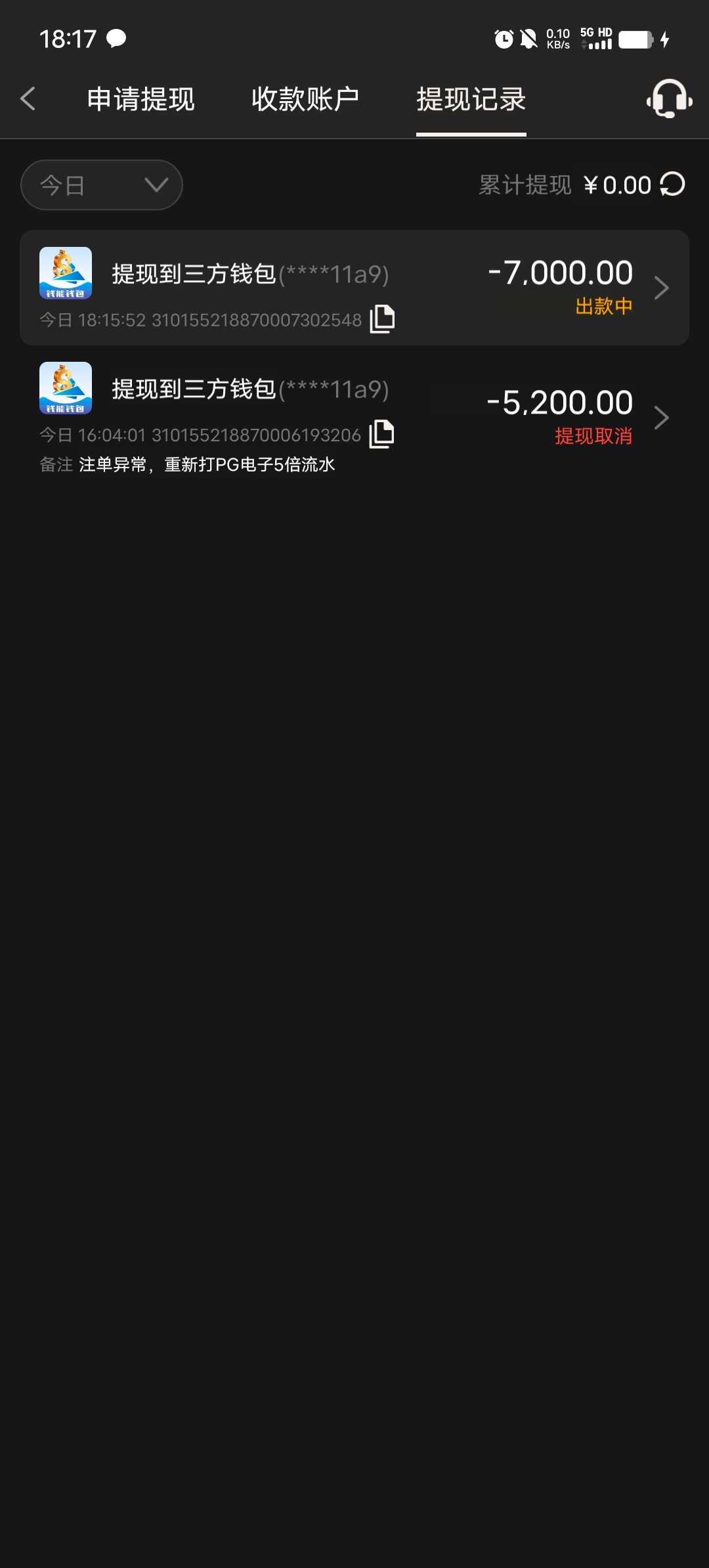Toggle the 提现取消 status label
Screen dimensions: 709x1568
[593, 435]
